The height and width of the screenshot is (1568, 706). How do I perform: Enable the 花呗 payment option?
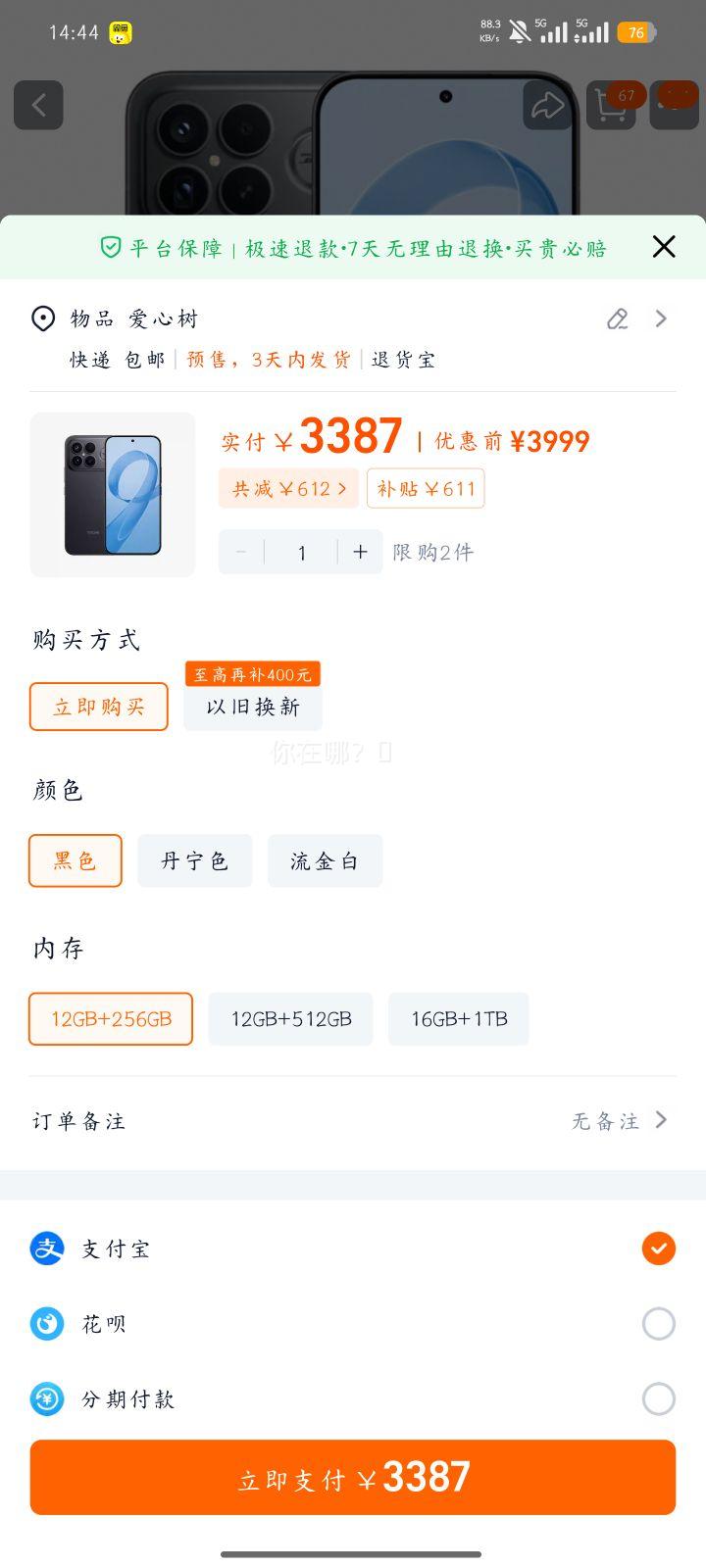658,1323
